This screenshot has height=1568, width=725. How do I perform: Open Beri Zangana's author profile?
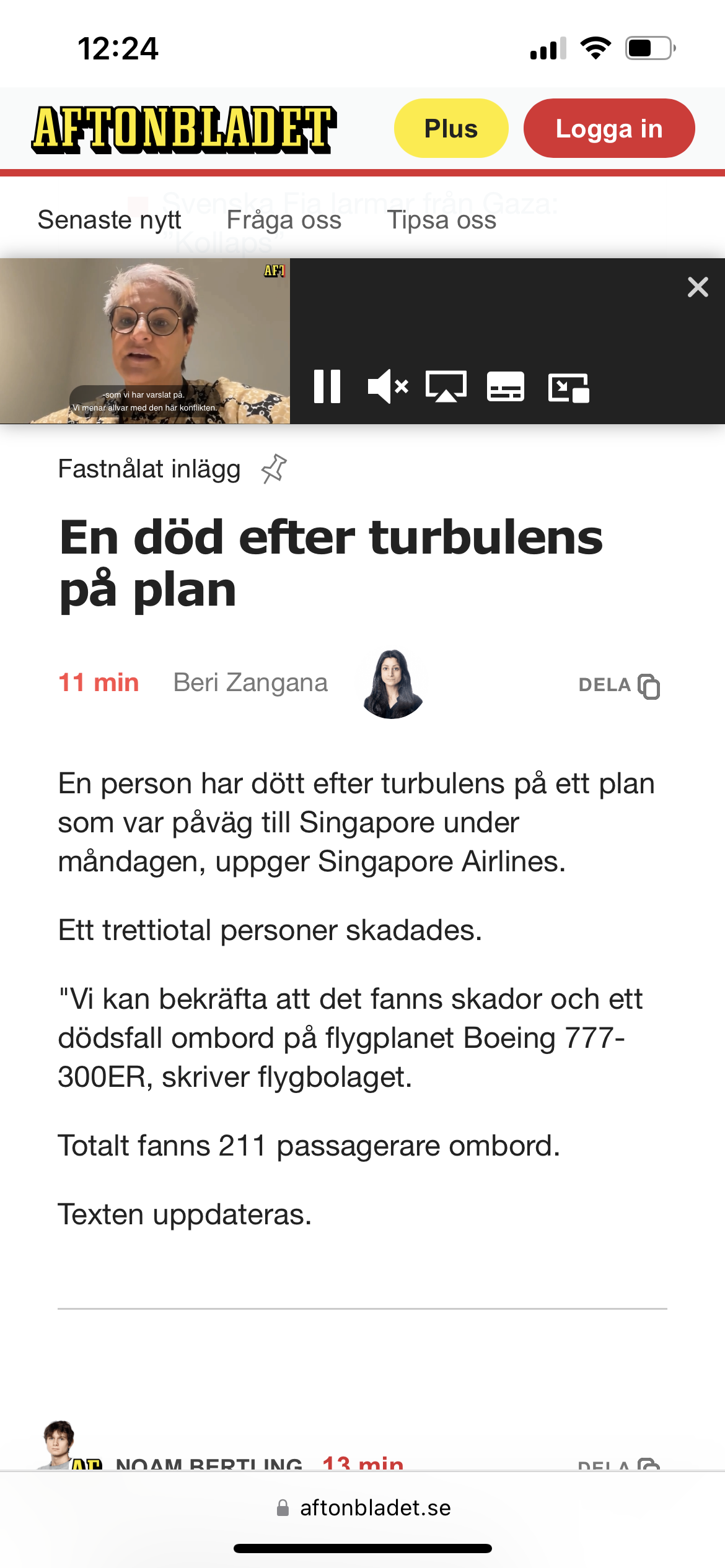pyautogui.click(x=250, y=682)
